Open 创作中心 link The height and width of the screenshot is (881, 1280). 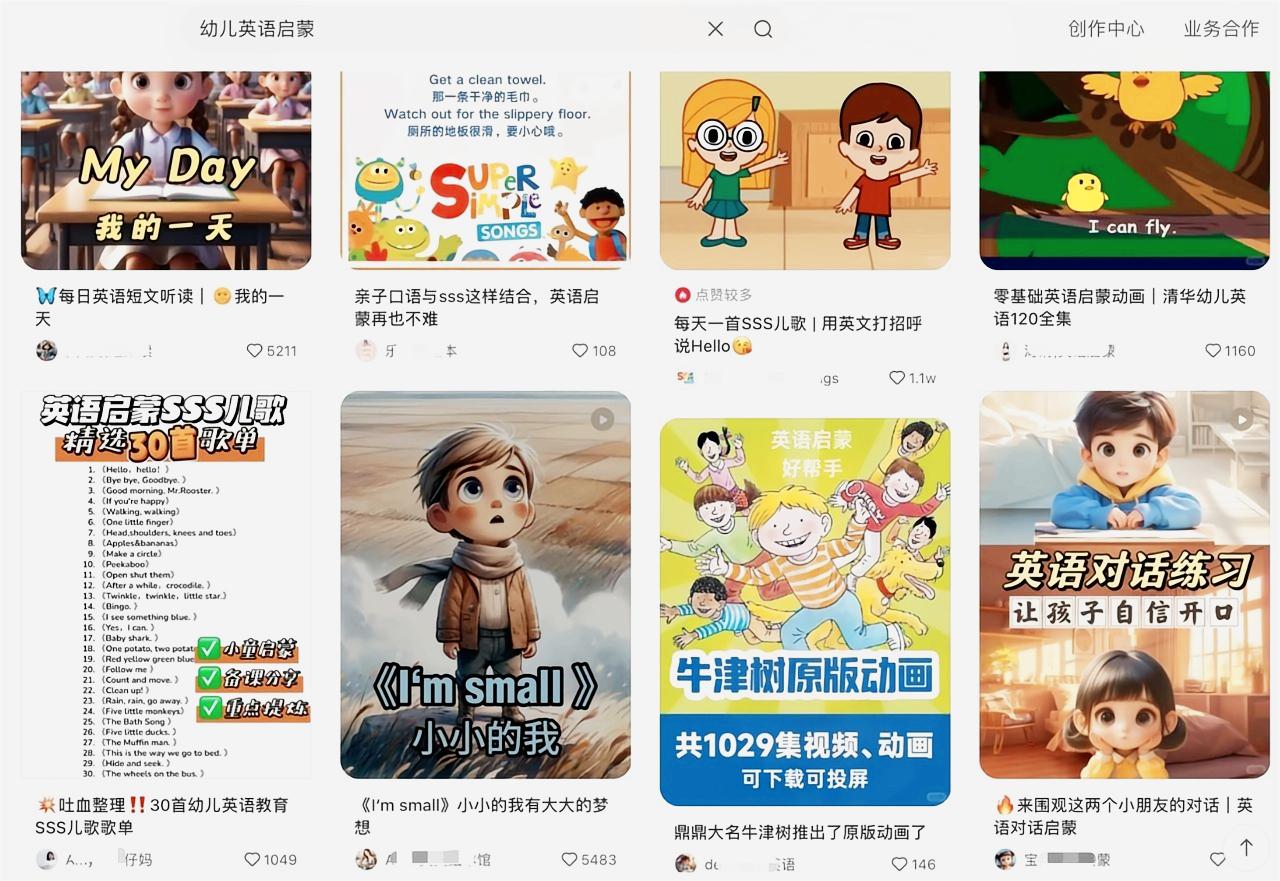point(1105,29)
